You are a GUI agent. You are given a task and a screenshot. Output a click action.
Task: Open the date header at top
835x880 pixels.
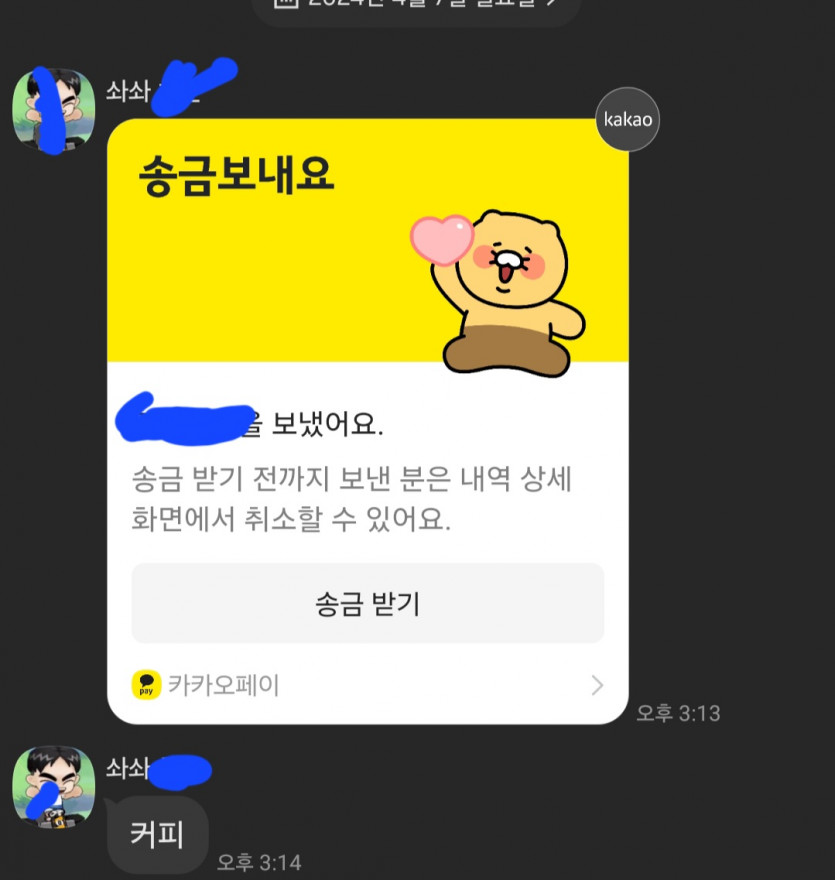point(415,5)
